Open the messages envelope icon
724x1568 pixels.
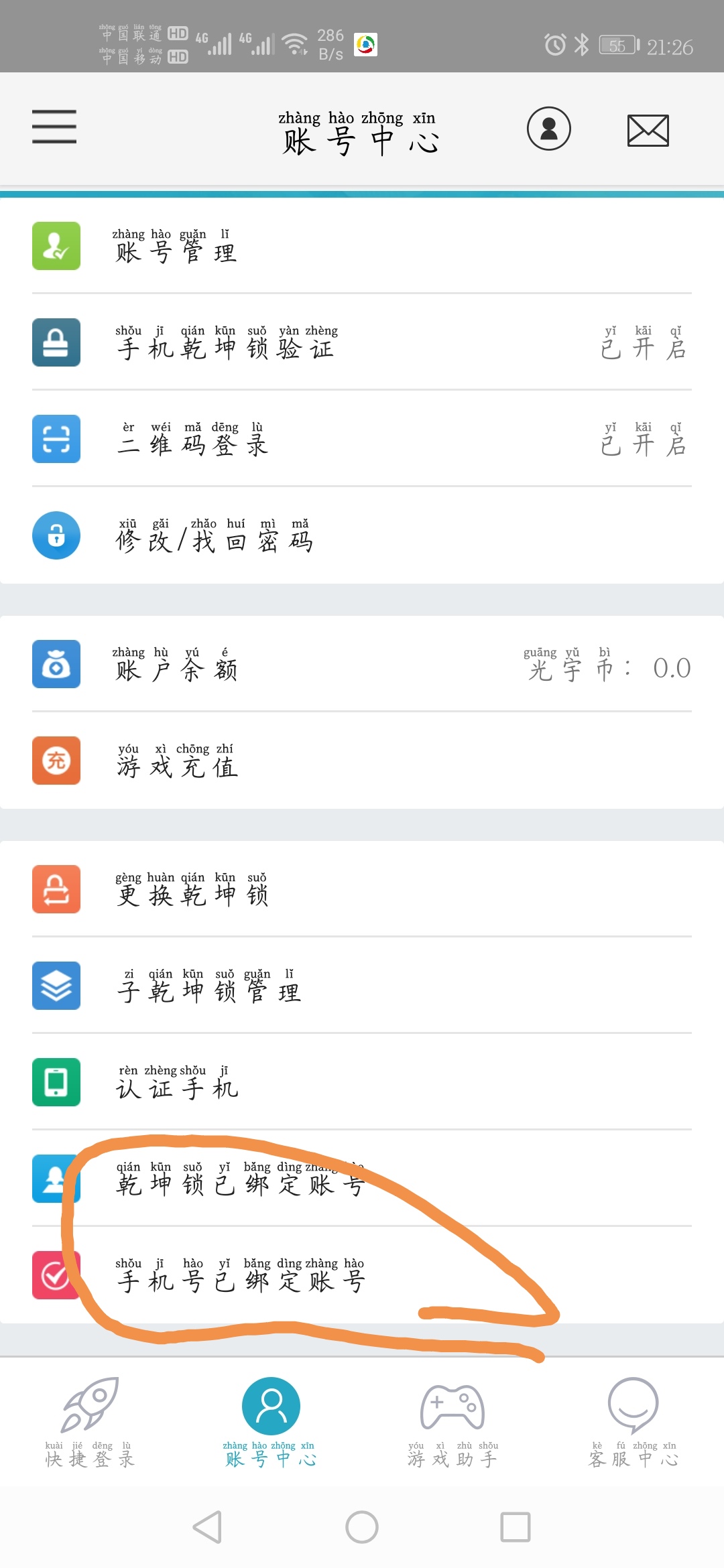tap(648, 130)
